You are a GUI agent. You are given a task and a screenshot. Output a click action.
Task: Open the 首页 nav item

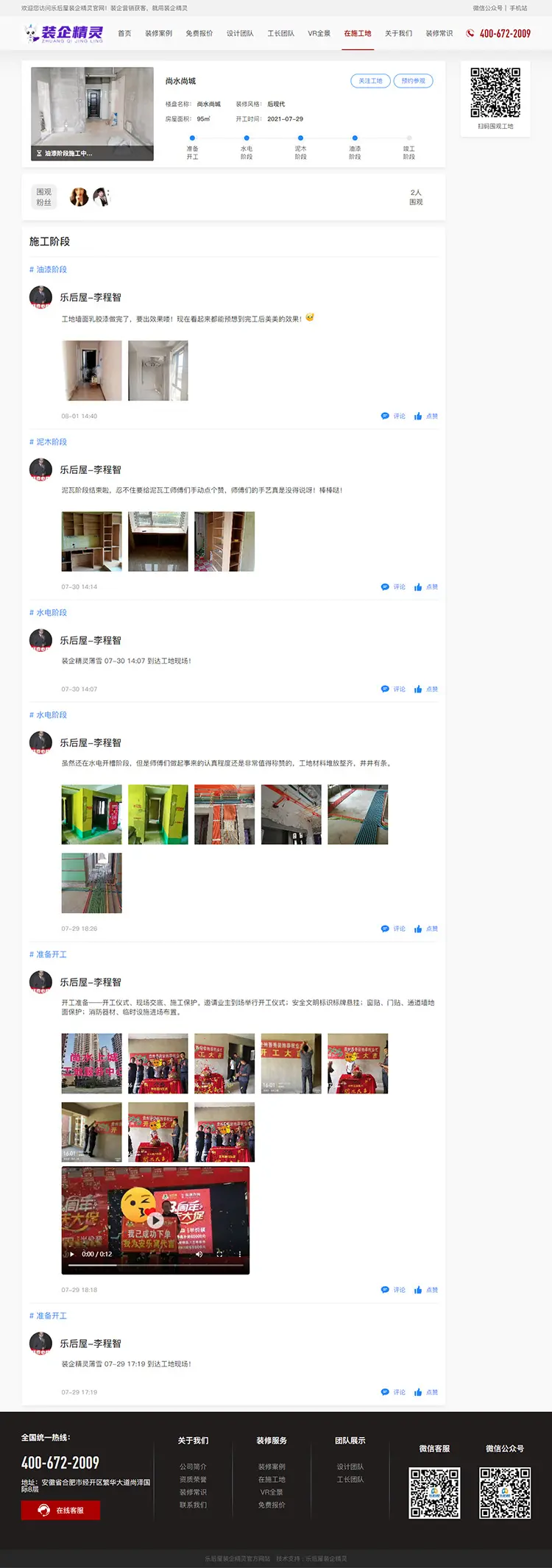pyautogui.click(x=124, y=33)
